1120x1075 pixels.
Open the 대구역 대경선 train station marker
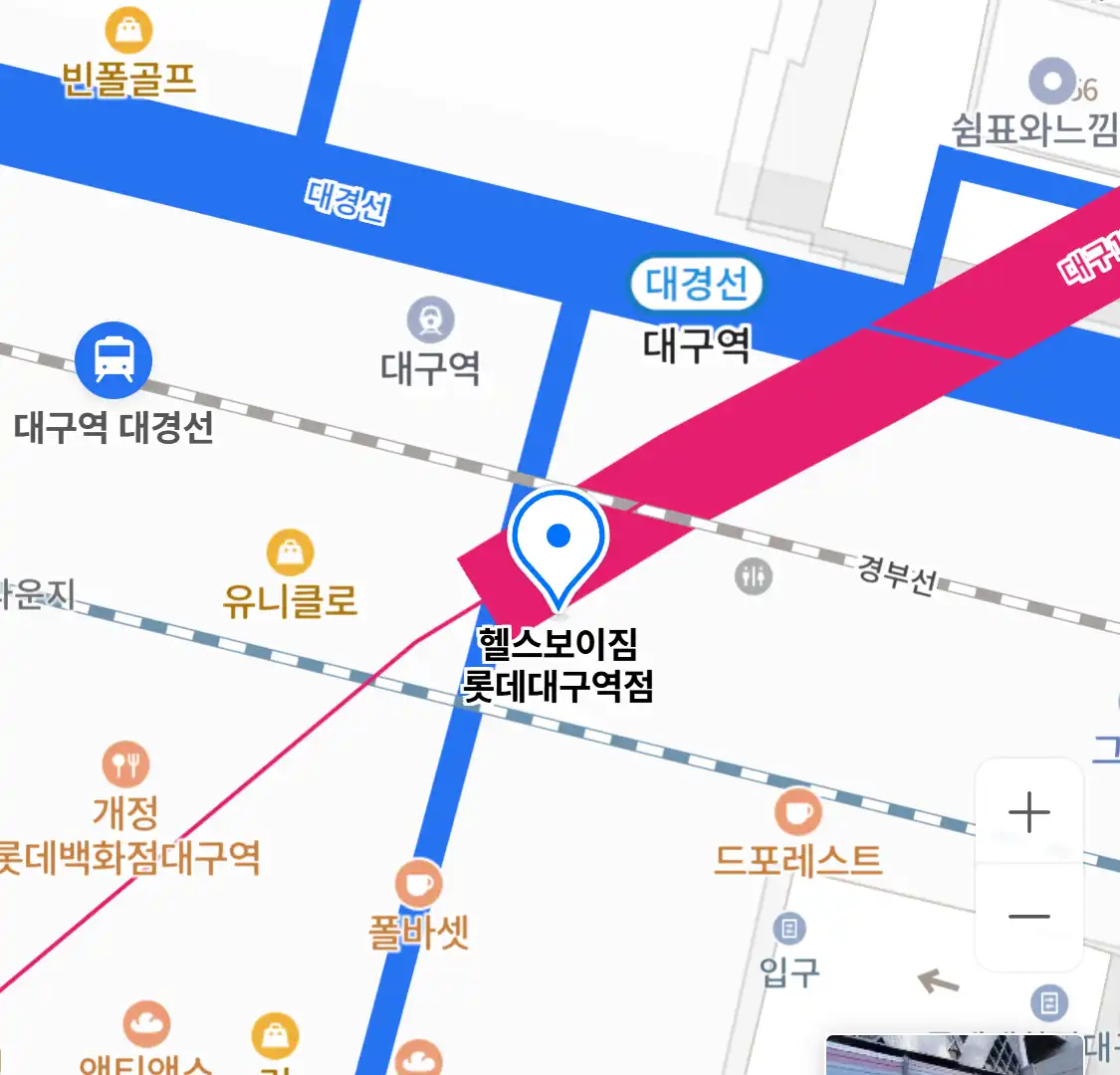(x=113, y=360)
